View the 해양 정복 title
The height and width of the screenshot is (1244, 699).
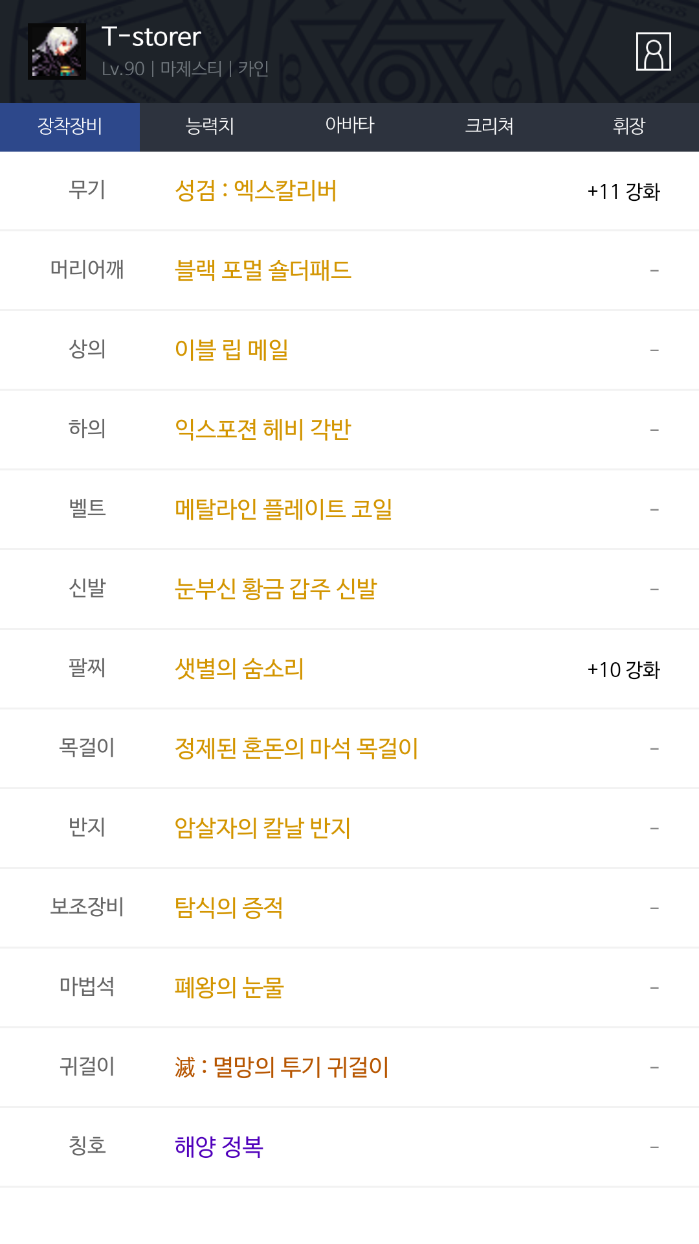[219, 1147]
